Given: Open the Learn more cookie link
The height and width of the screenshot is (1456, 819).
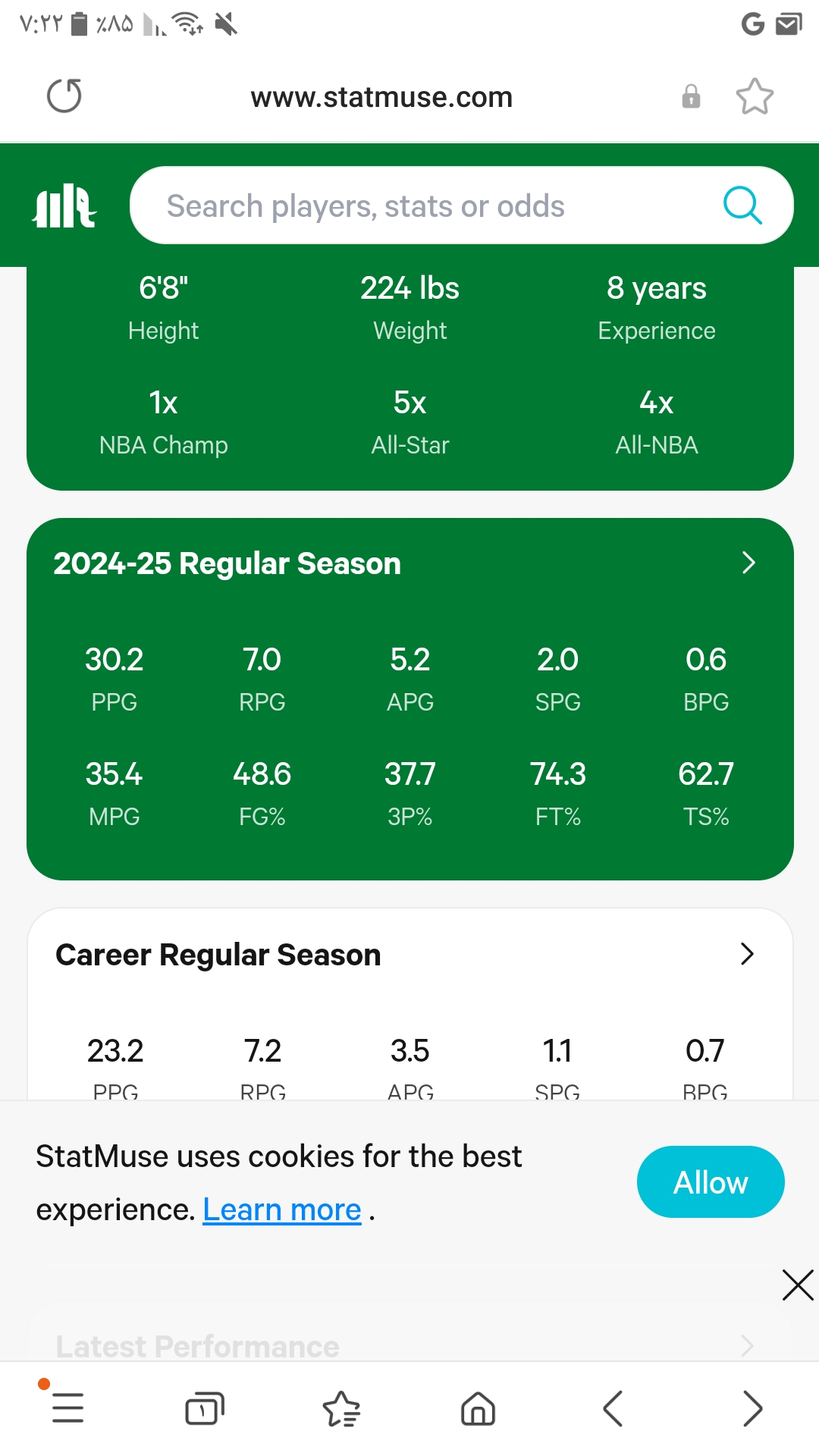Looking at the screenshot, I should tap(282, 1210).
